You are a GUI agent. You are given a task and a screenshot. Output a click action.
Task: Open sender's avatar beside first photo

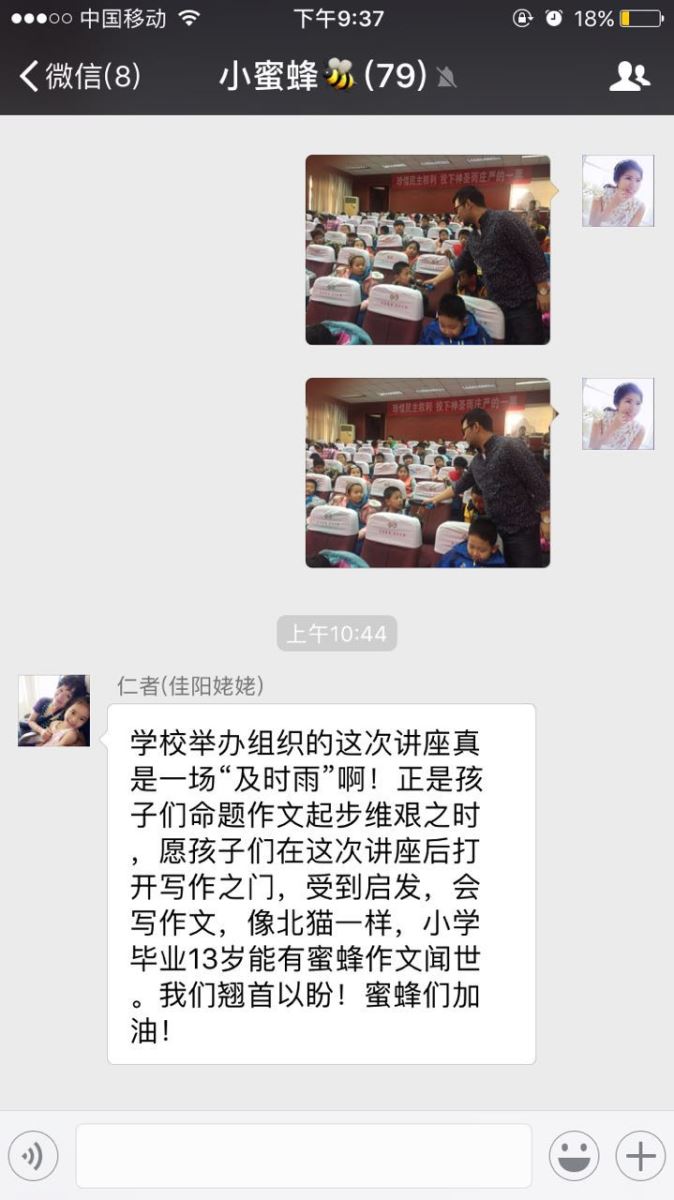(618, 191)
